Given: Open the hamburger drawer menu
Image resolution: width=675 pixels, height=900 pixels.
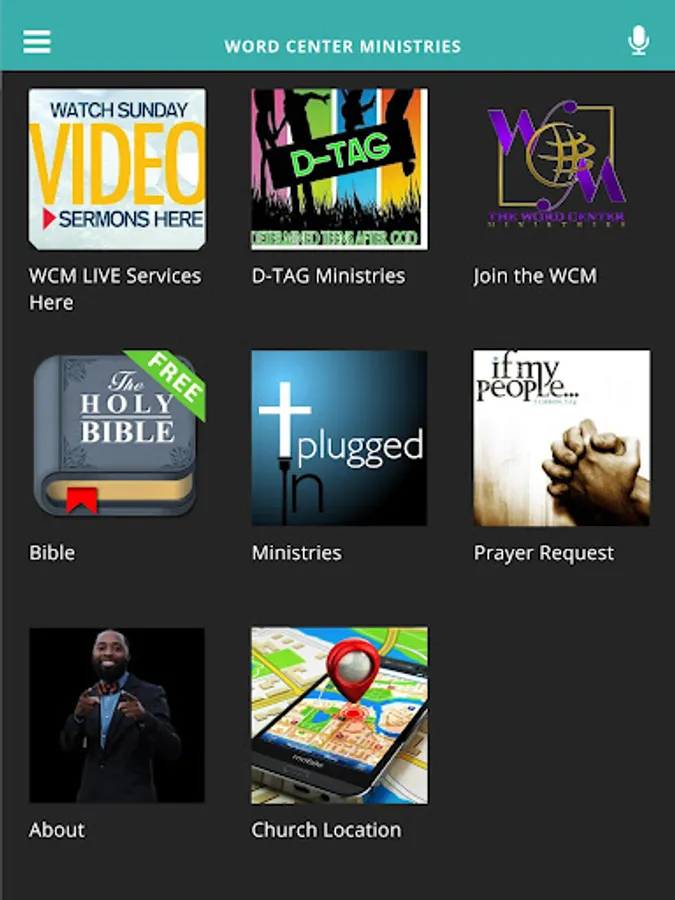Looking at the screenshot, I should click(37, 42).
